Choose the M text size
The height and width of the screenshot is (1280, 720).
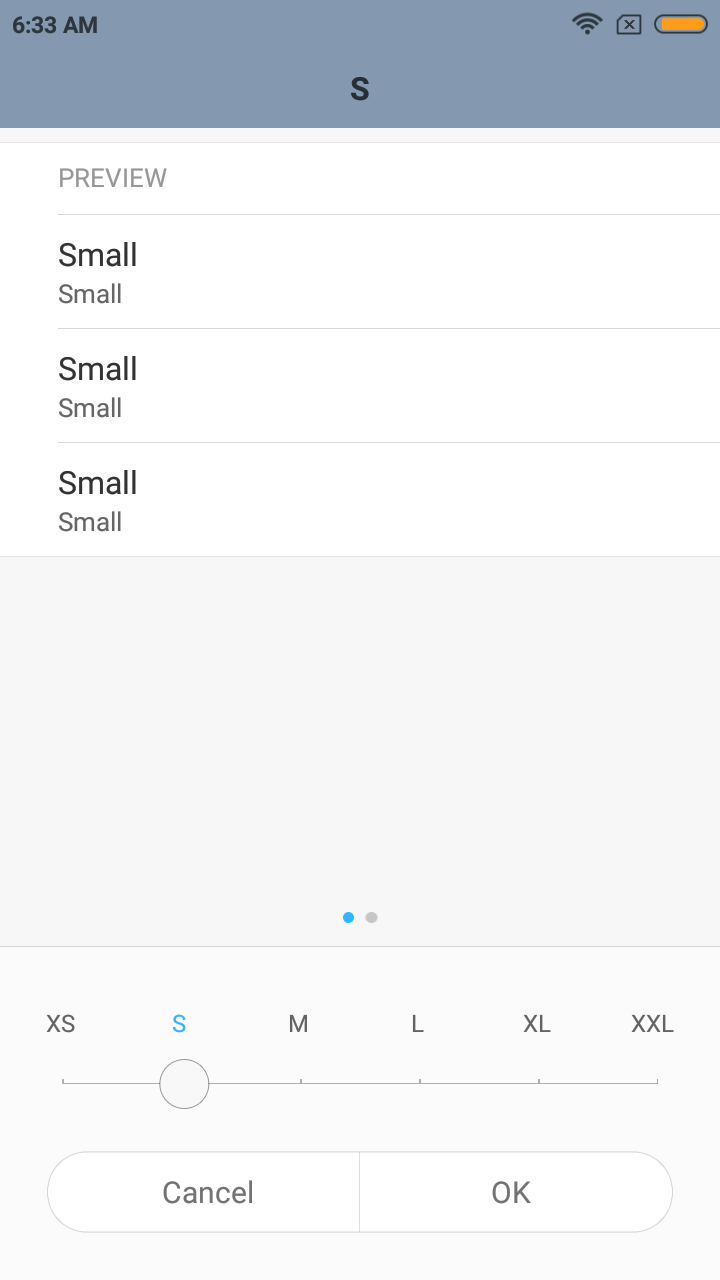pos(298,1024)
